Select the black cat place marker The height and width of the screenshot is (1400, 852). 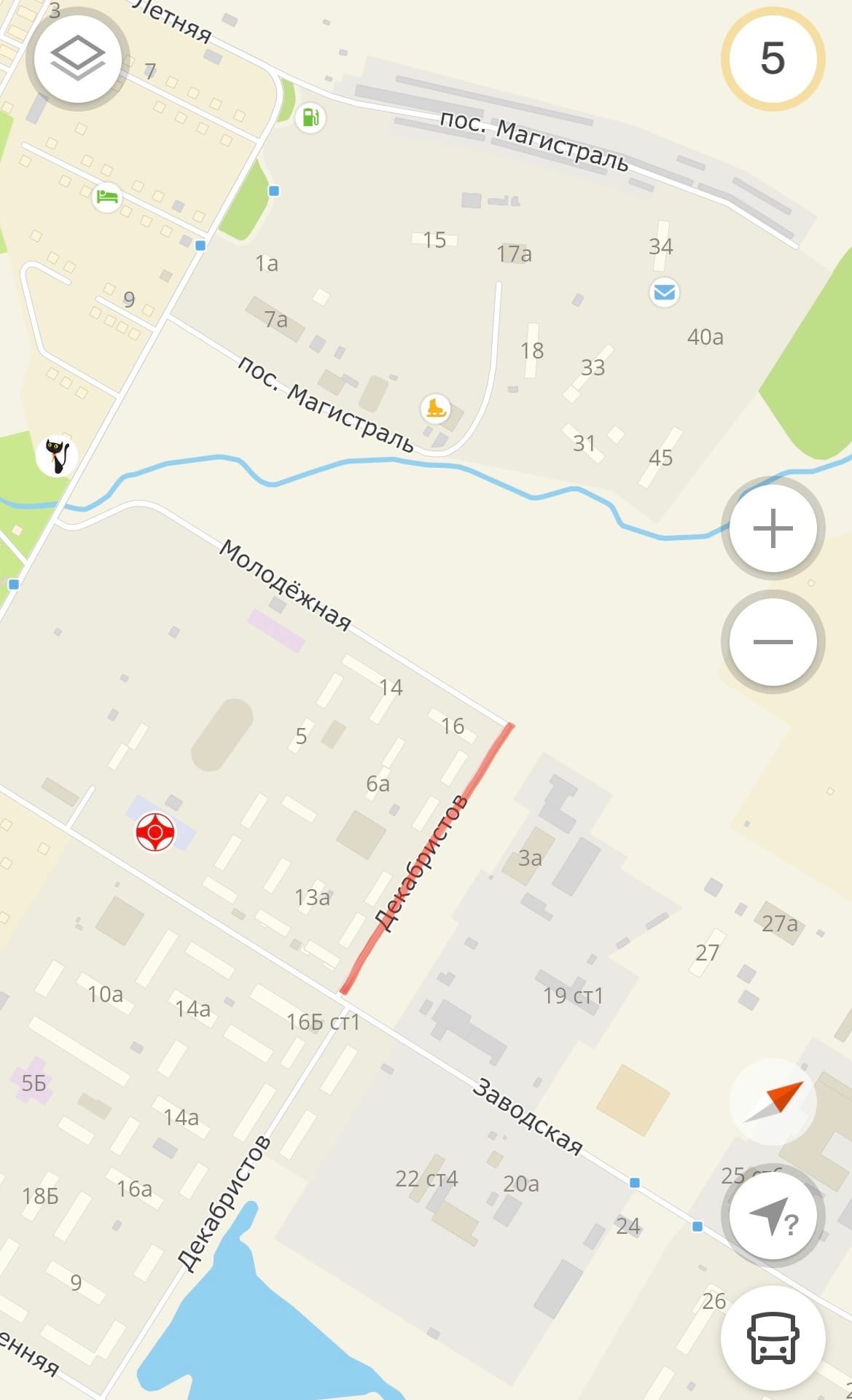56,456
